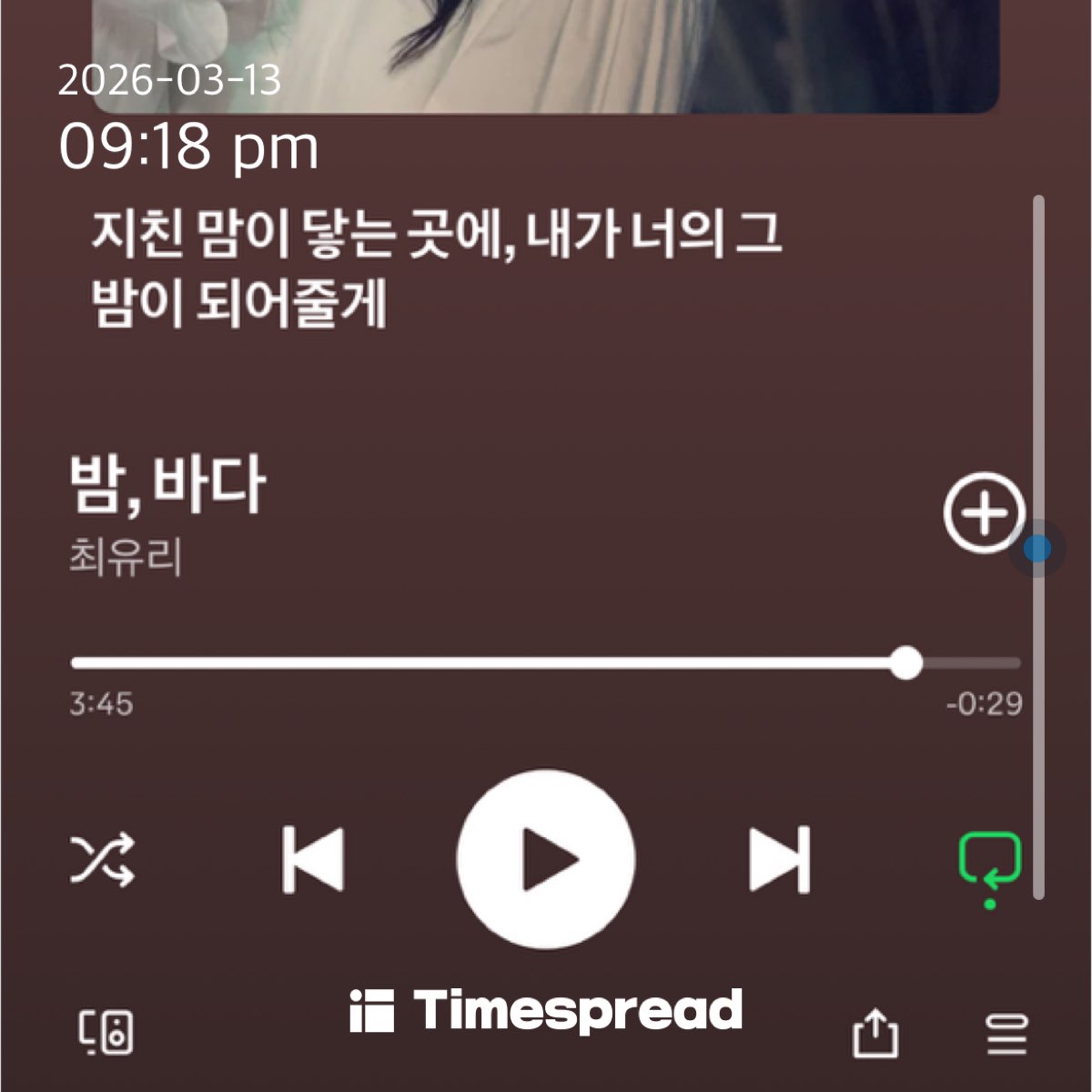Viewport: 1092px width, 1092px height.
Task: Open the play queue
Action: (x=1006, y=1033)
